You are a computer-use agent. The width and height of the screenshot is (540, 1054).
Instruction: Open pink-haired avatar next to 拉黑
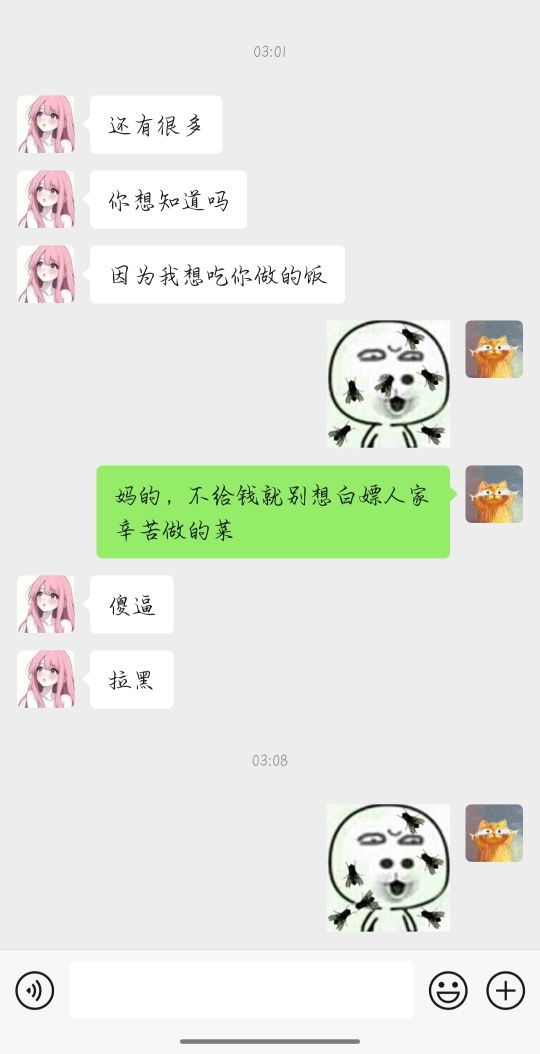tap(46, 679)
